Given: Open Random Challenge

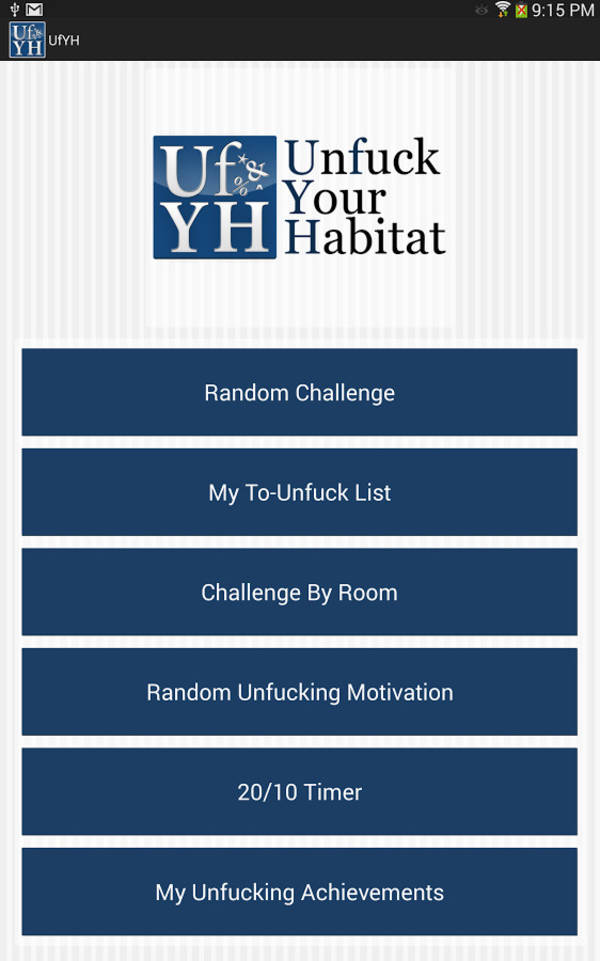Looking at the screenshot, I should tap(300, 392).
